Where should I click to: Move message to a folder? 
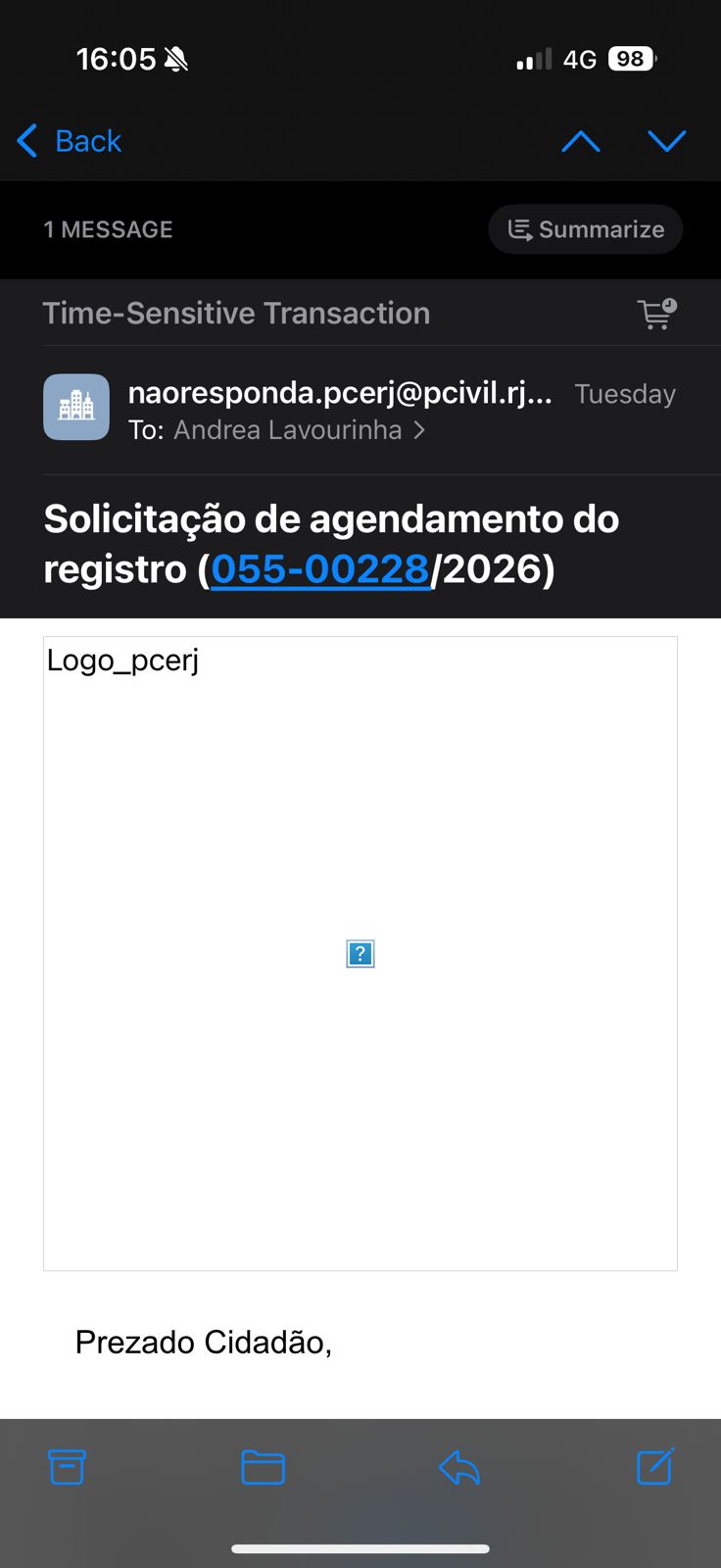[x=263, y=1467]
